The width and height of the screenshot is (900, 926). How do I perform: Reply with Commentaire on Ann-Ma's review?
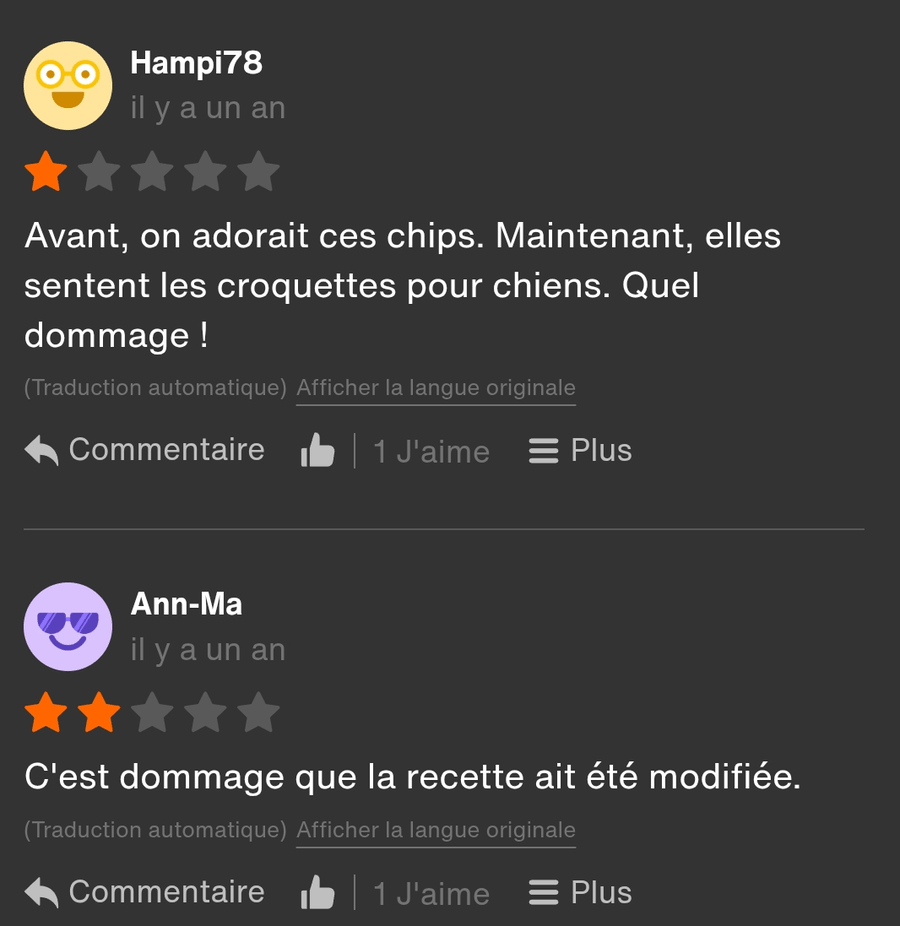145,892
